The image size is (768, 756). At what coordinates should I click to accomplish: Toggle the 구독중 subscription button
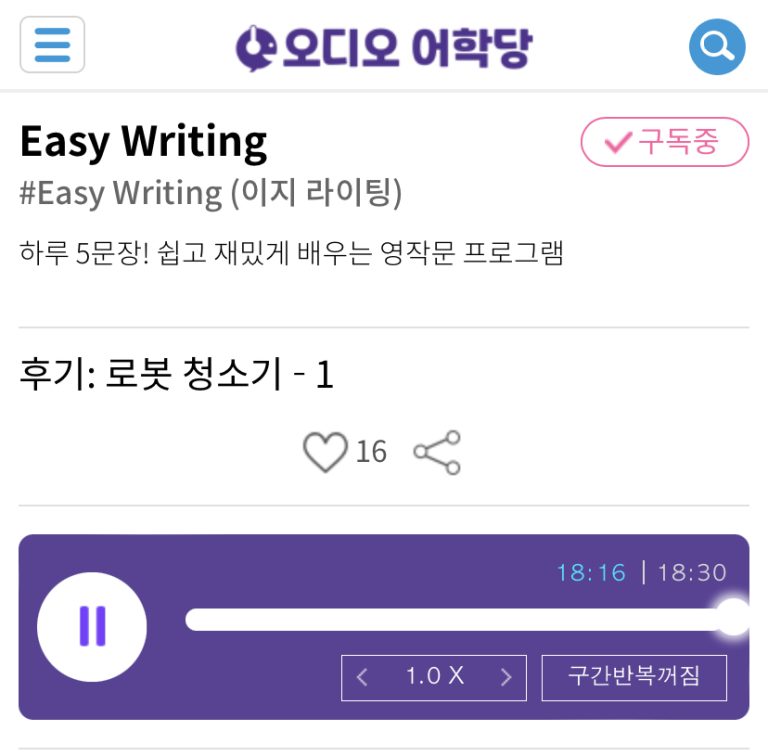point(664,142)
